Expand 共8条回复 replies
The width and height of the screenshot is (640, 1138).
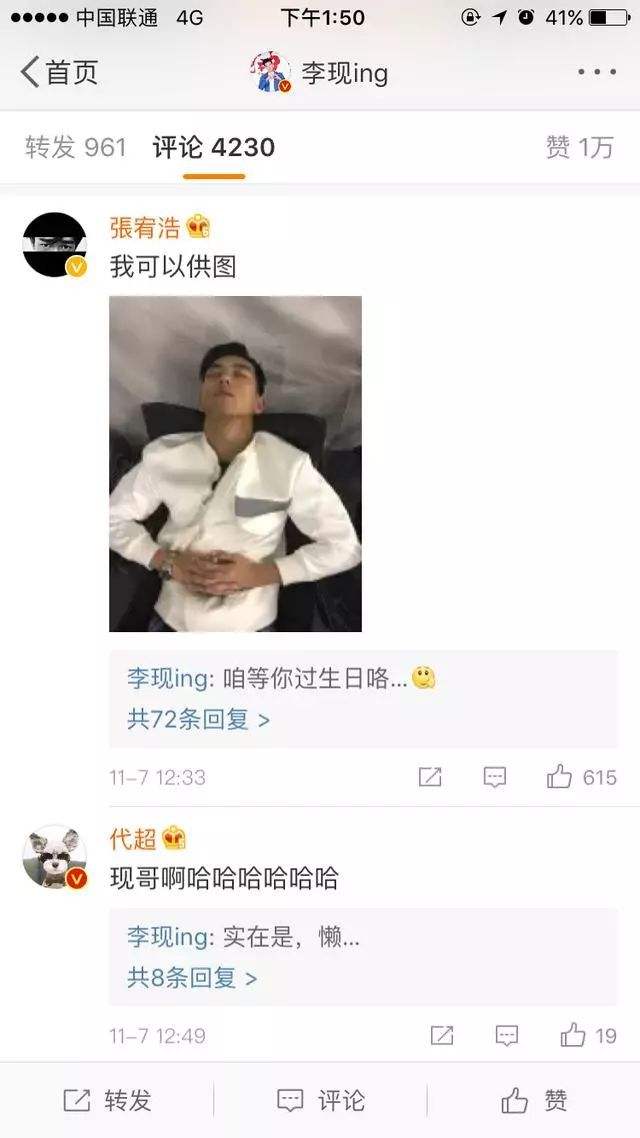(192, 977)
